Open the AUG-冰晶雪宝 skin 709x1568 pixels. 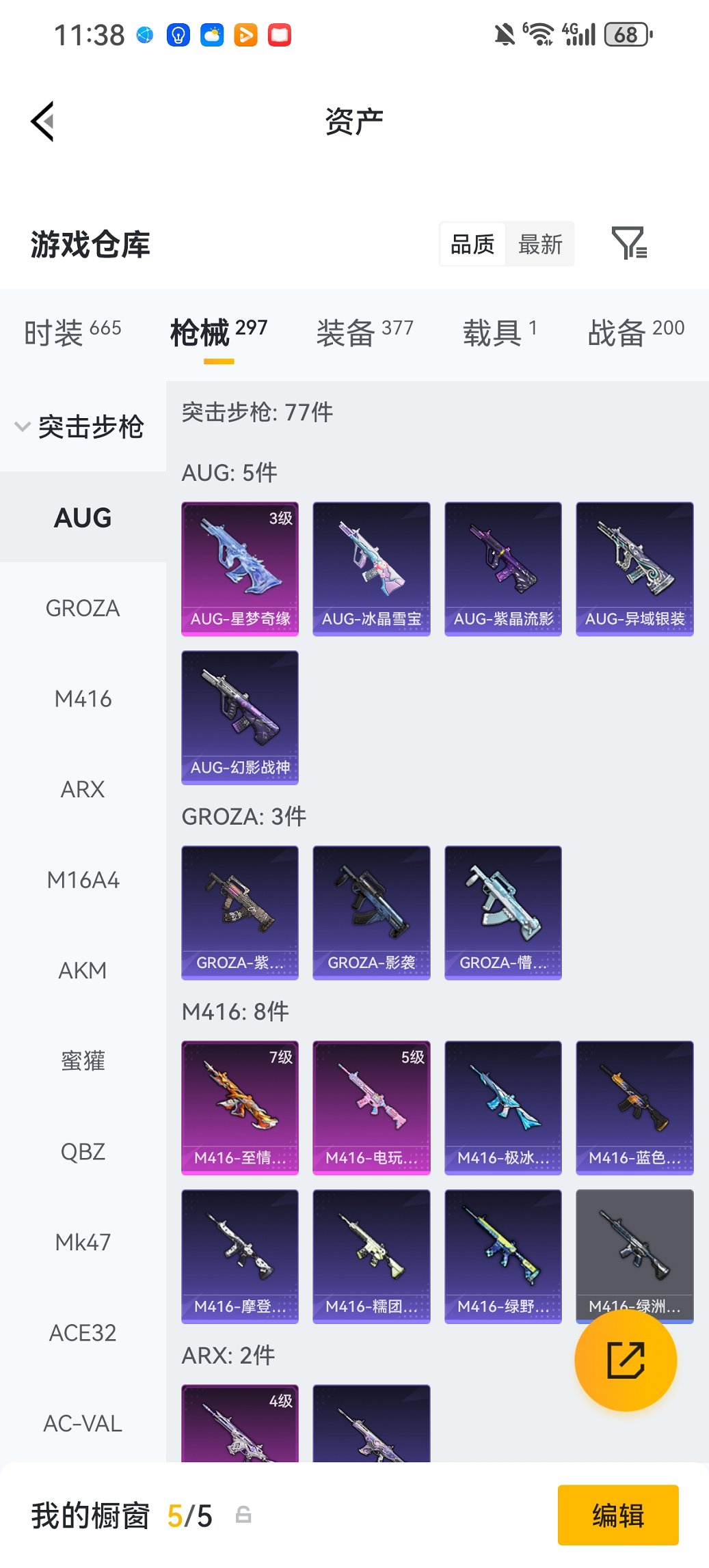pos(371,568)
